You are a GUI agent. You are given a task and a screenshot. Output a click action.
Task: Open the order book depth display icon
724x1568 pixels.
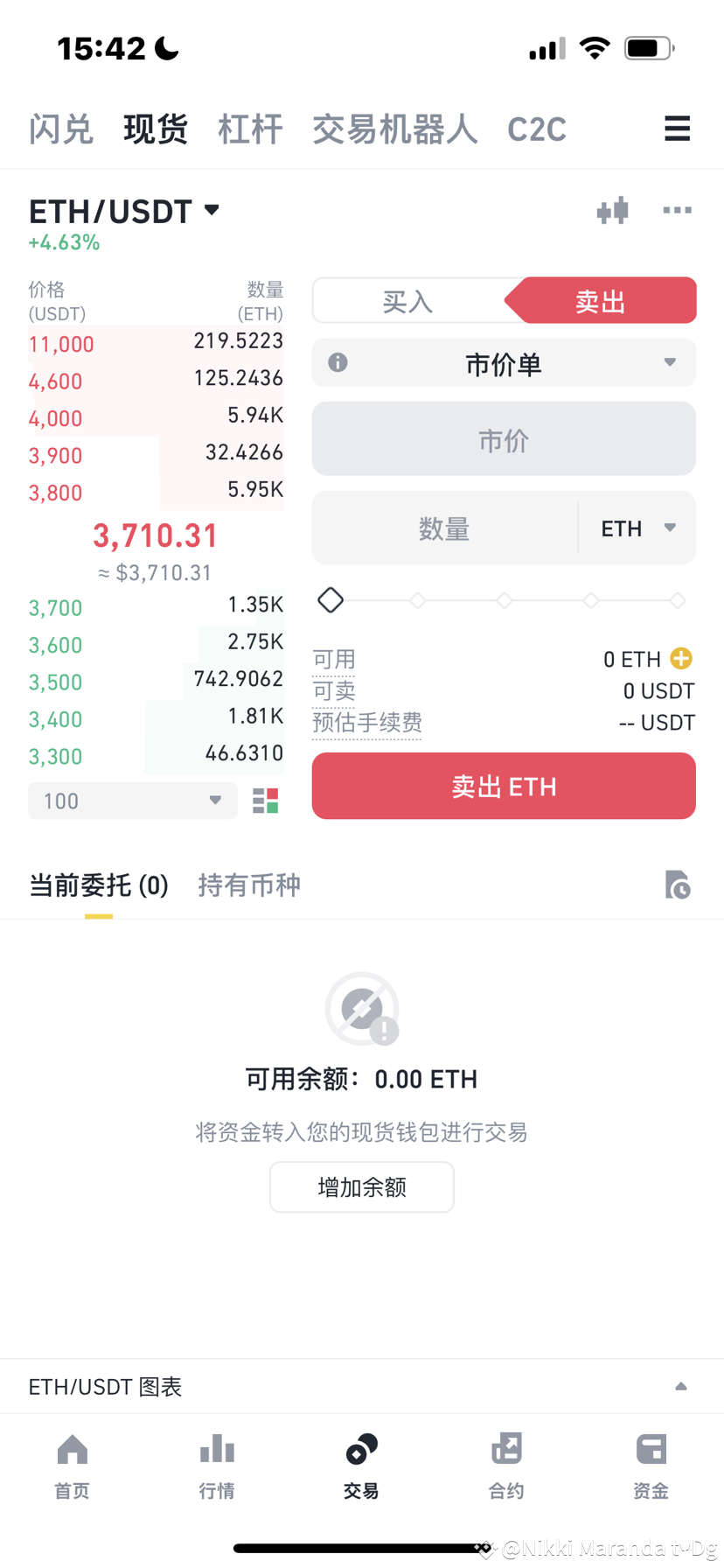coord(266,800)
